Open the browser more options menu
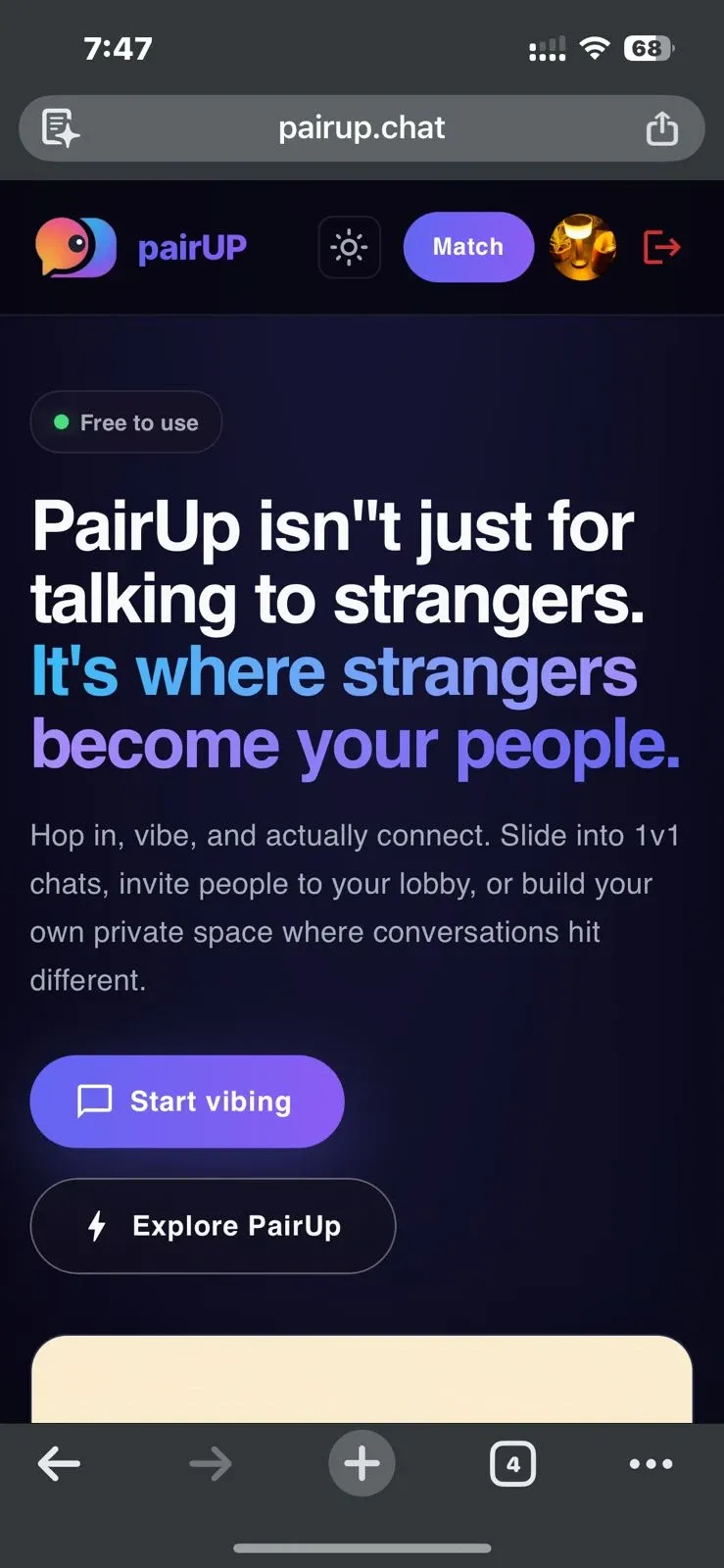 coord(651,1464)
